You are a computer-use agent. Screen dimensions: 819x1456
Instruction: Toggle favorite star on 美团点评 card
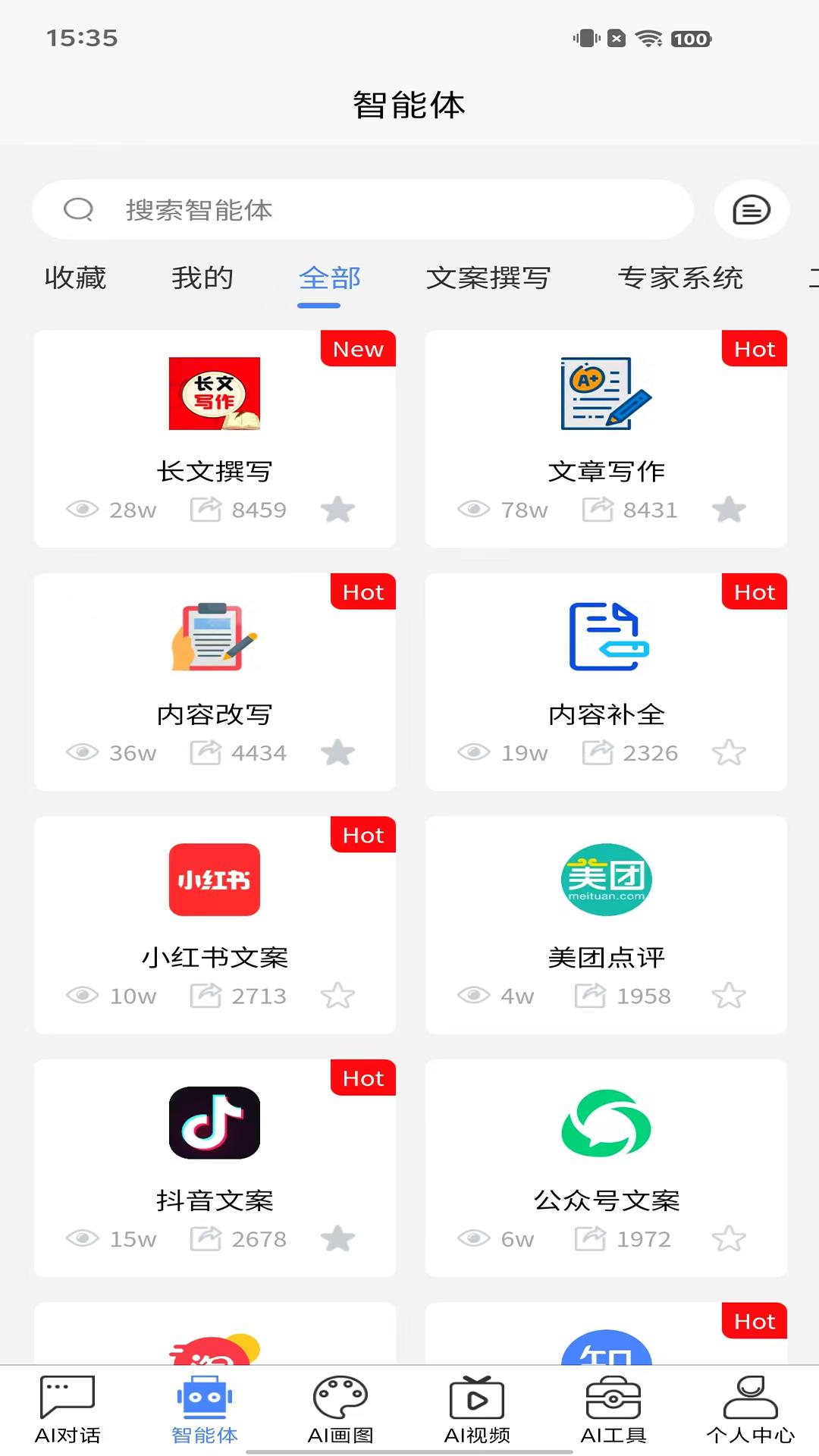pos(730,996)
